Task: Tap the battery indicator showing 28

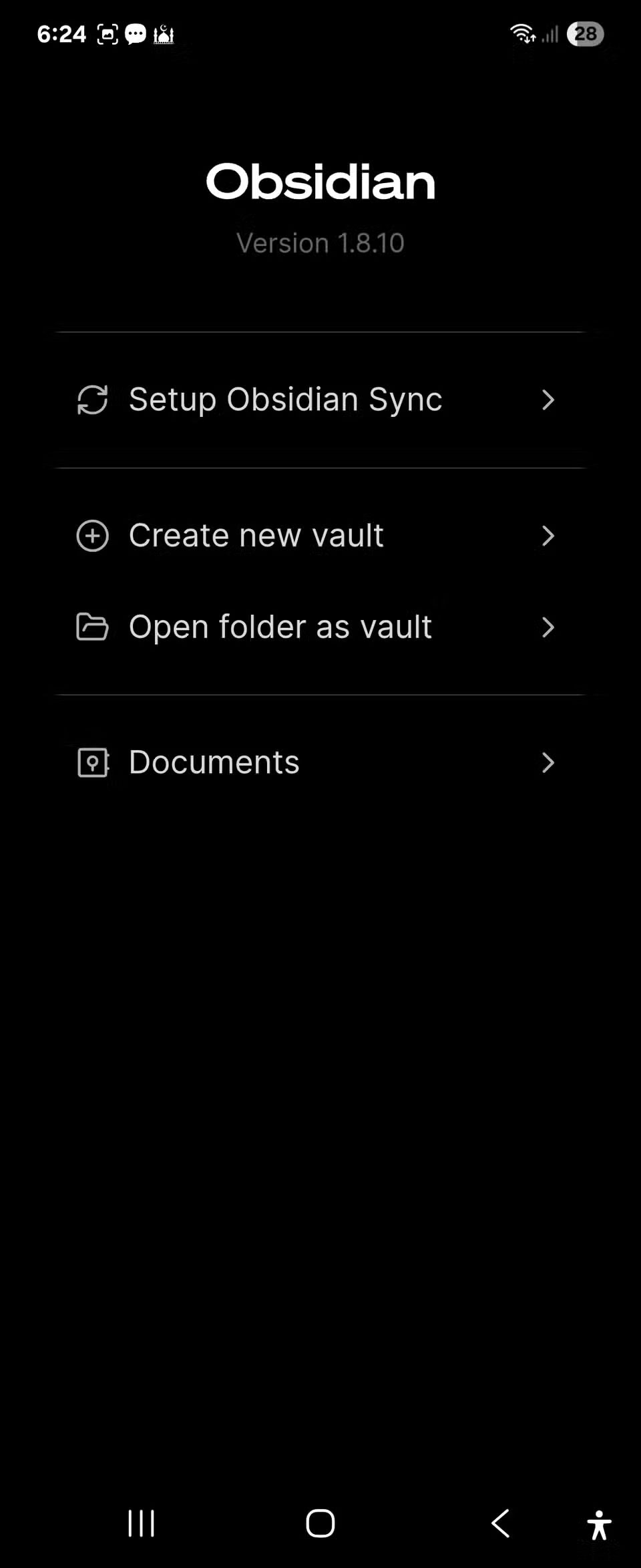Action: (585, 34)
